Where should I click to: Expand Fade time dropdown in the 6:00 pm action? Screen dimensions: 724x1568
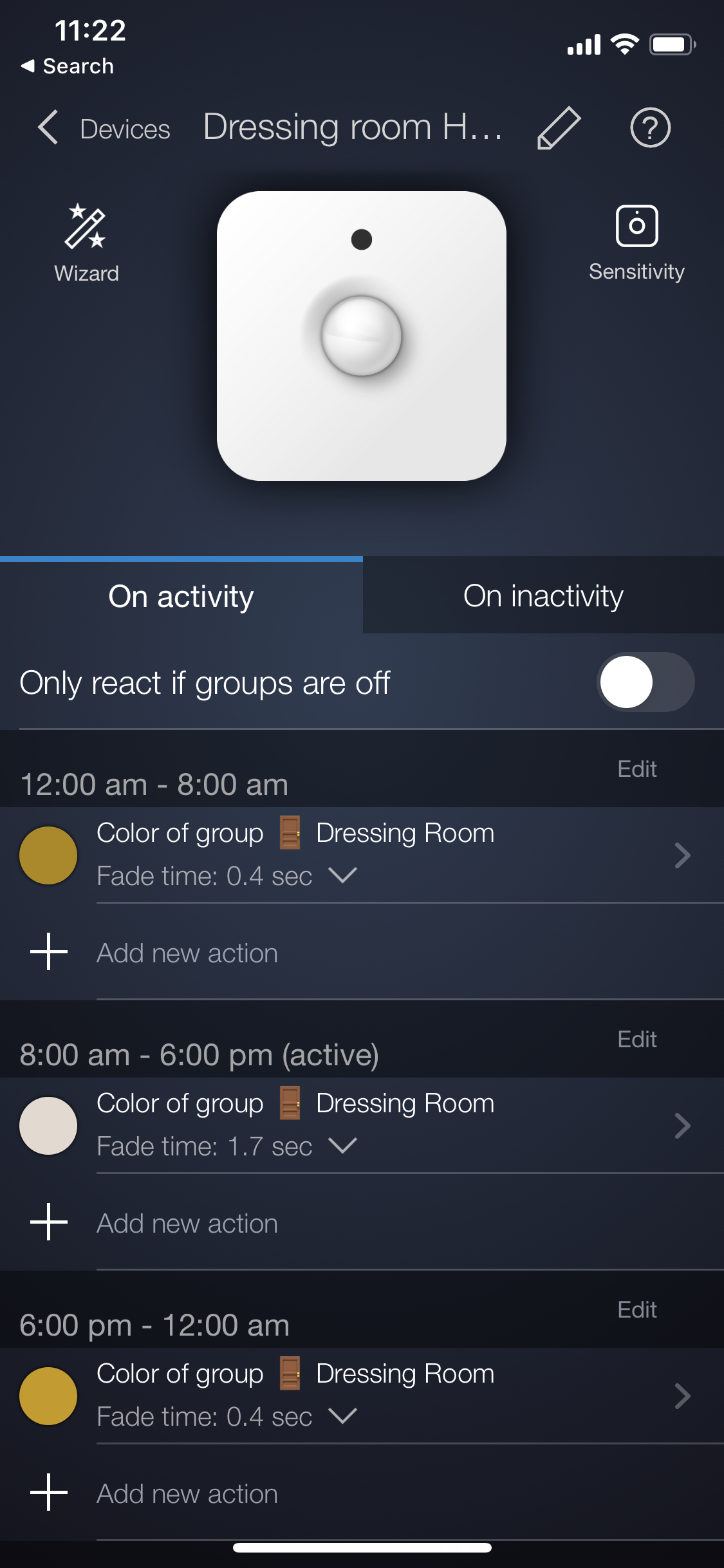point(343,1416)
